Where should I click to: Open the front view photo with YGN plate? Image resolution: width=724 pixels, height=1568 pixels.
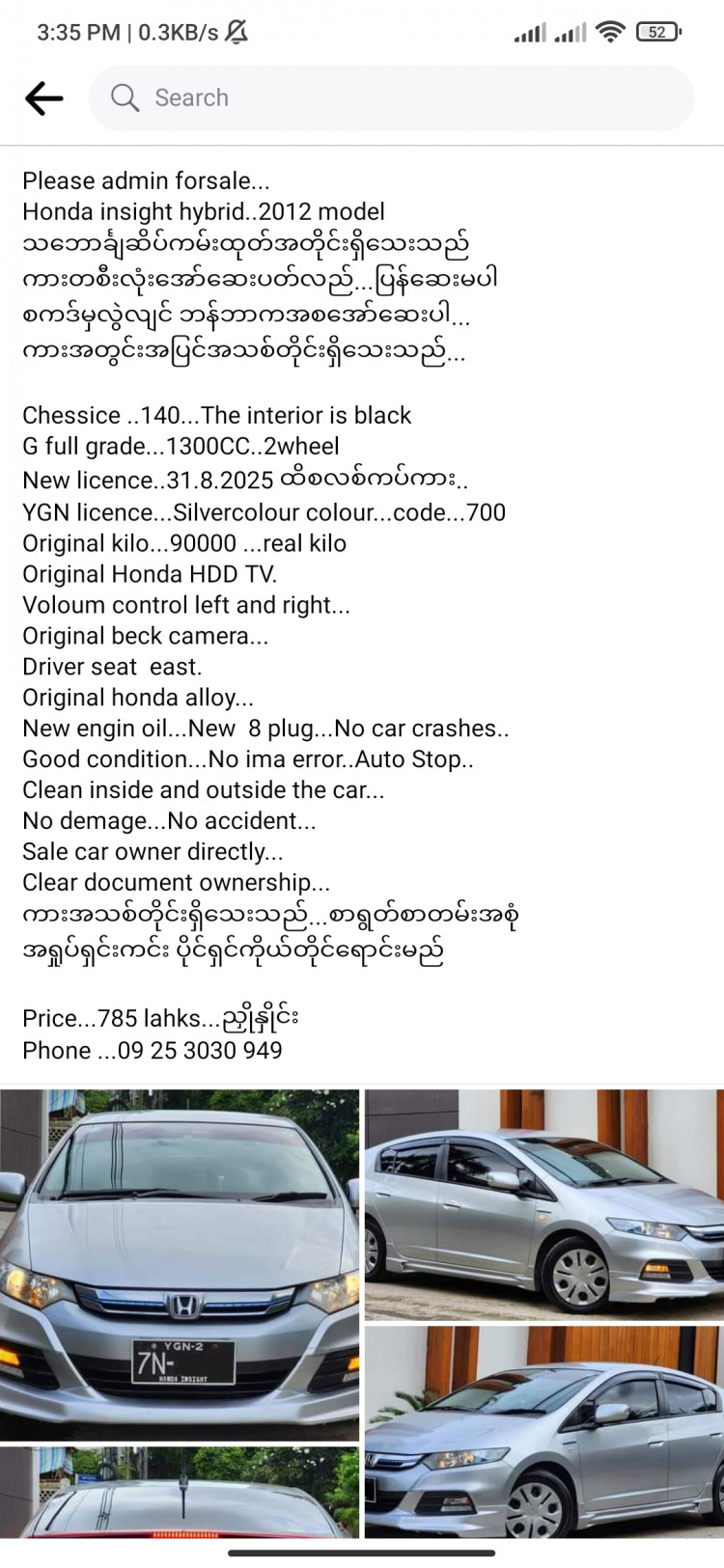coord(180,1264)
